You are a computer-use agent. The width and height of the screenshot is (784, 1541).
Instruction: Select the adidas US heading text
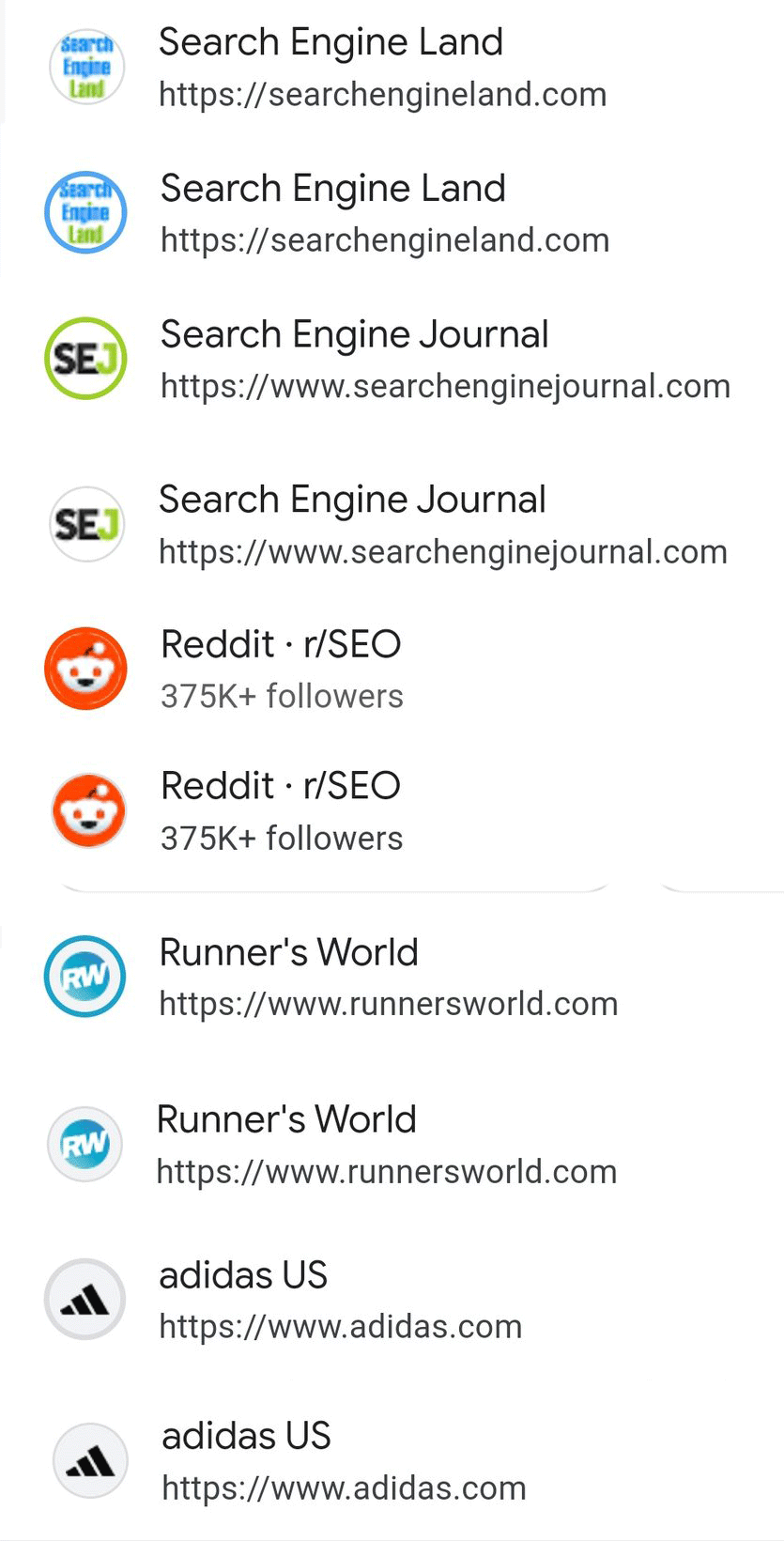[x=242, y=1275]
